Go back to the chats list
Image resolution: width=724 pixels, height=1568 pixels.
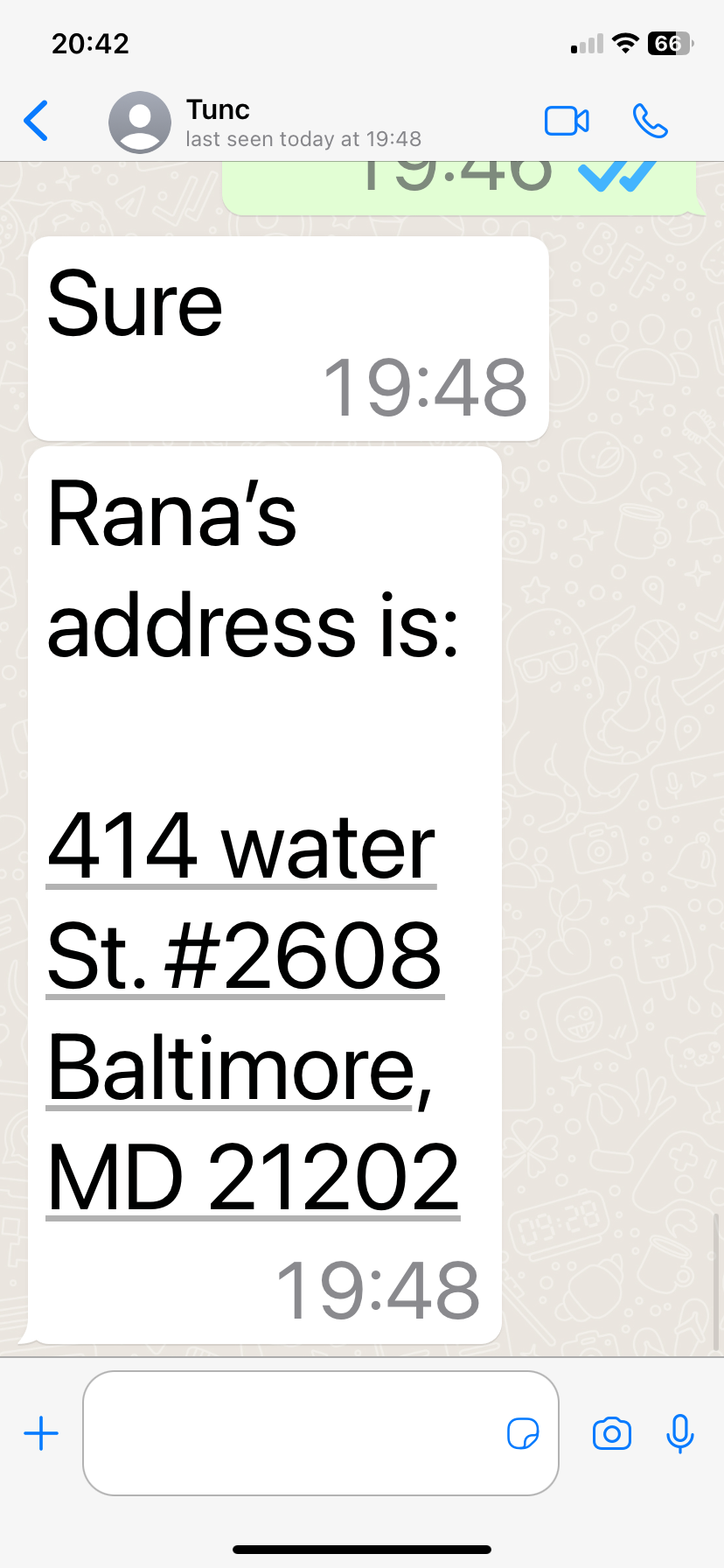click(36, 121)
